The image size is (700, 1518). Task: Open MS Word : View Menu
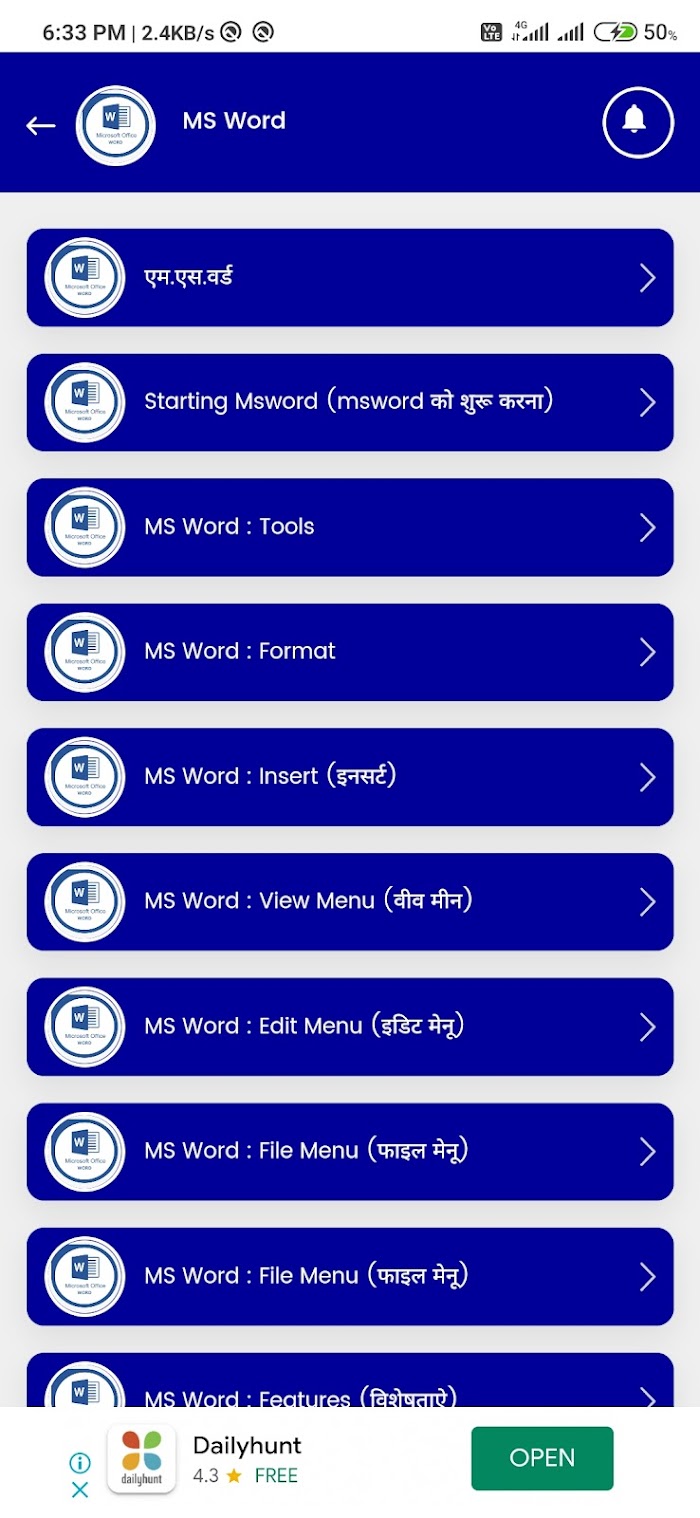pyautogui.click(x=350, y=902)
